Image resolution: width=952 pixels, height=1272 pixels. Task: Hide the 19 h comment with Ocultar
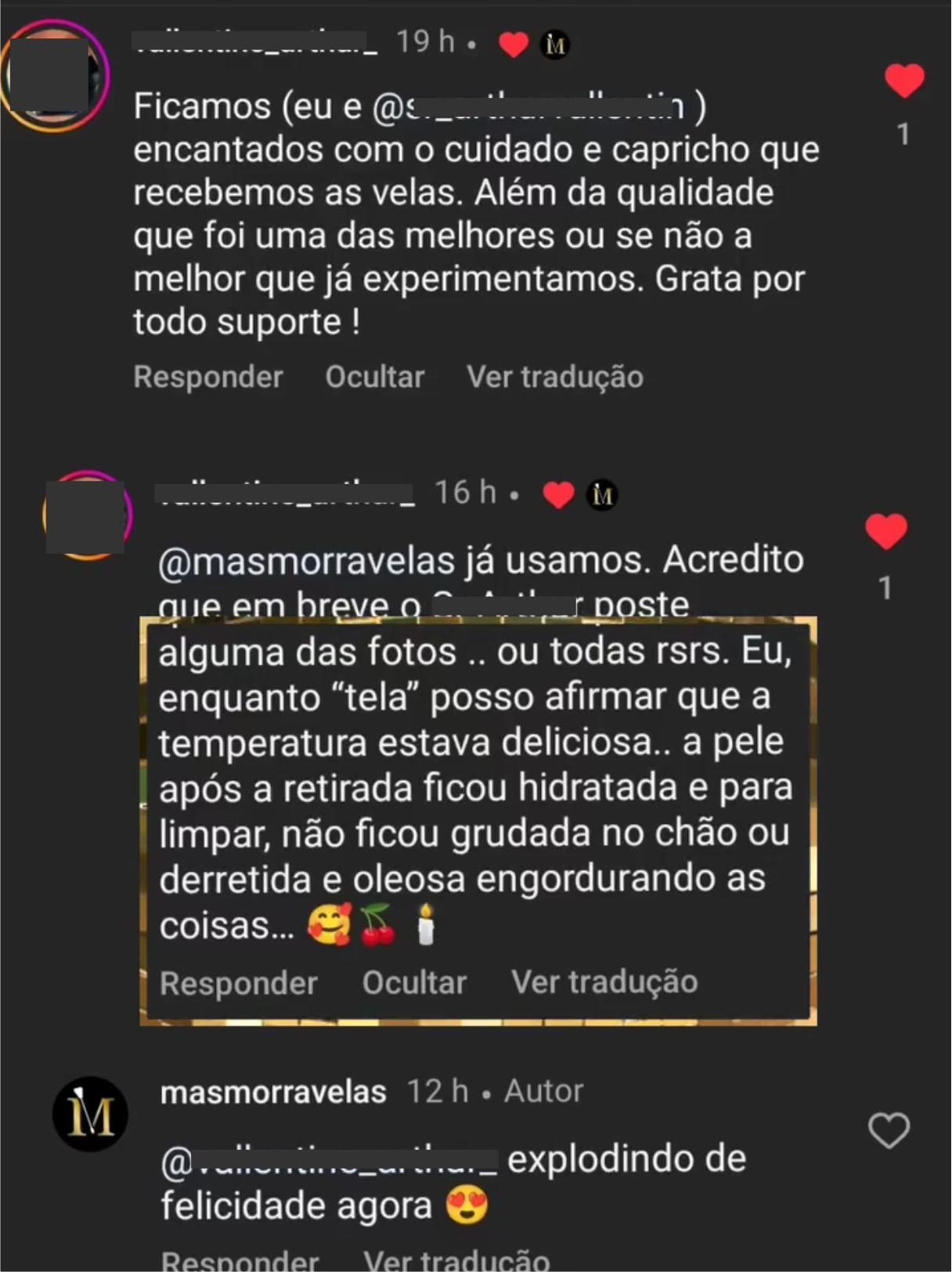tap(375, 377)
